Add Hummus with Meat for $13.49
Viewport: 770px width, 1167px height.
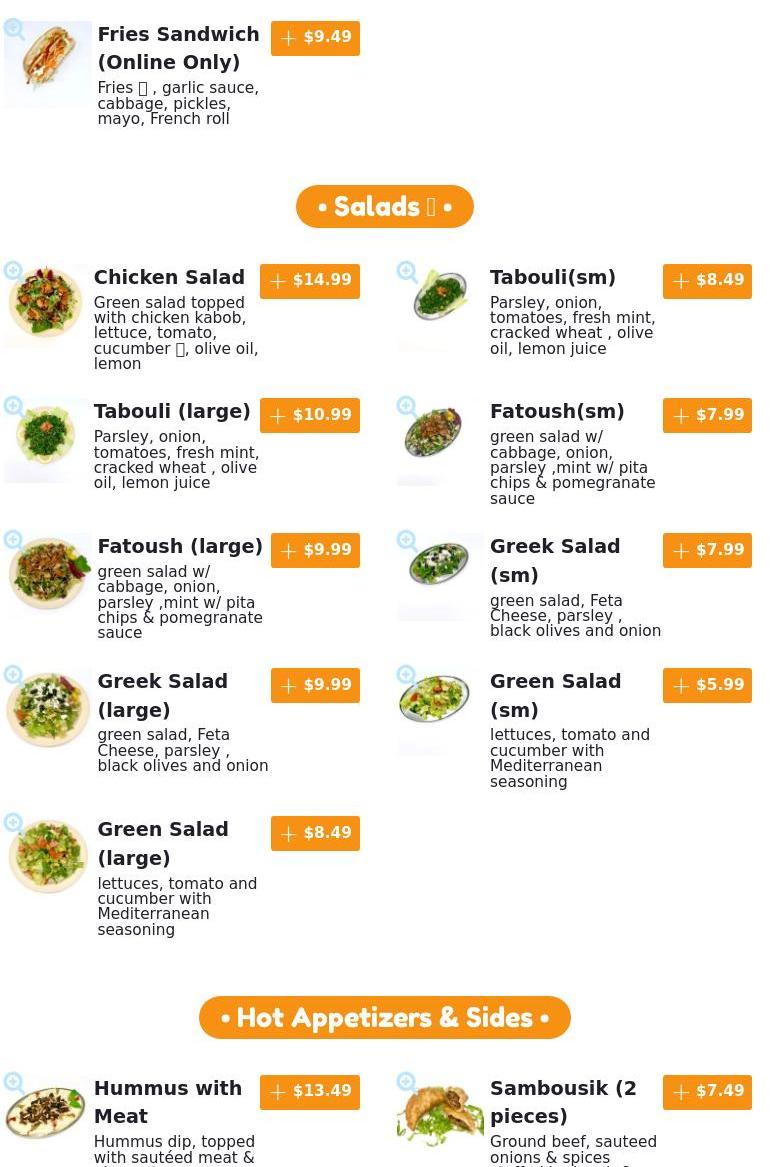(x=309, y=1092)
